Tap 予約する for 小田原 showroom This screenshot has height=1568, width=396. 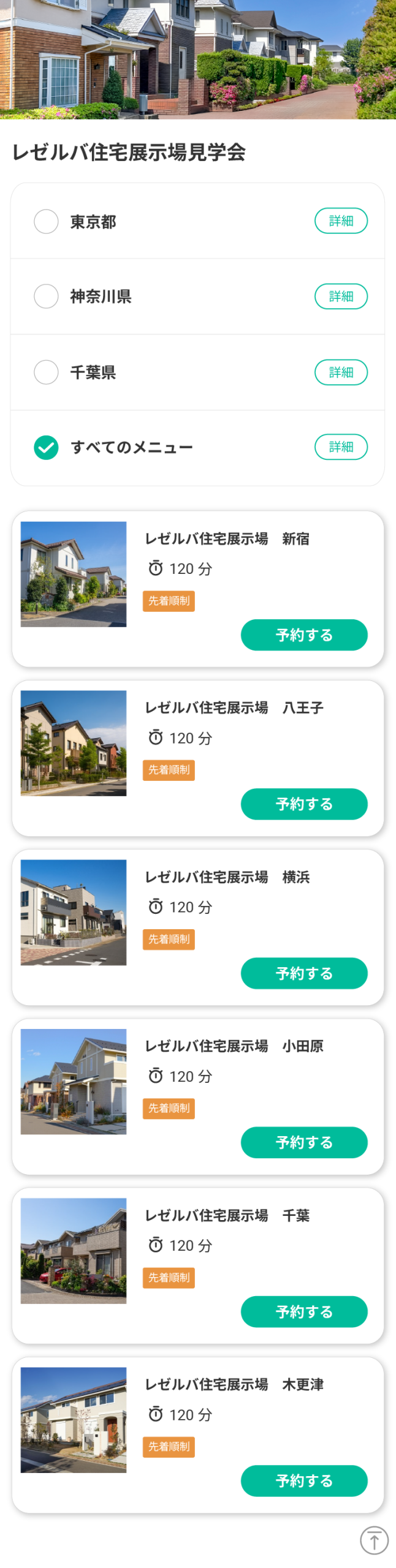pyautogui.click(x=304, y=1142)
